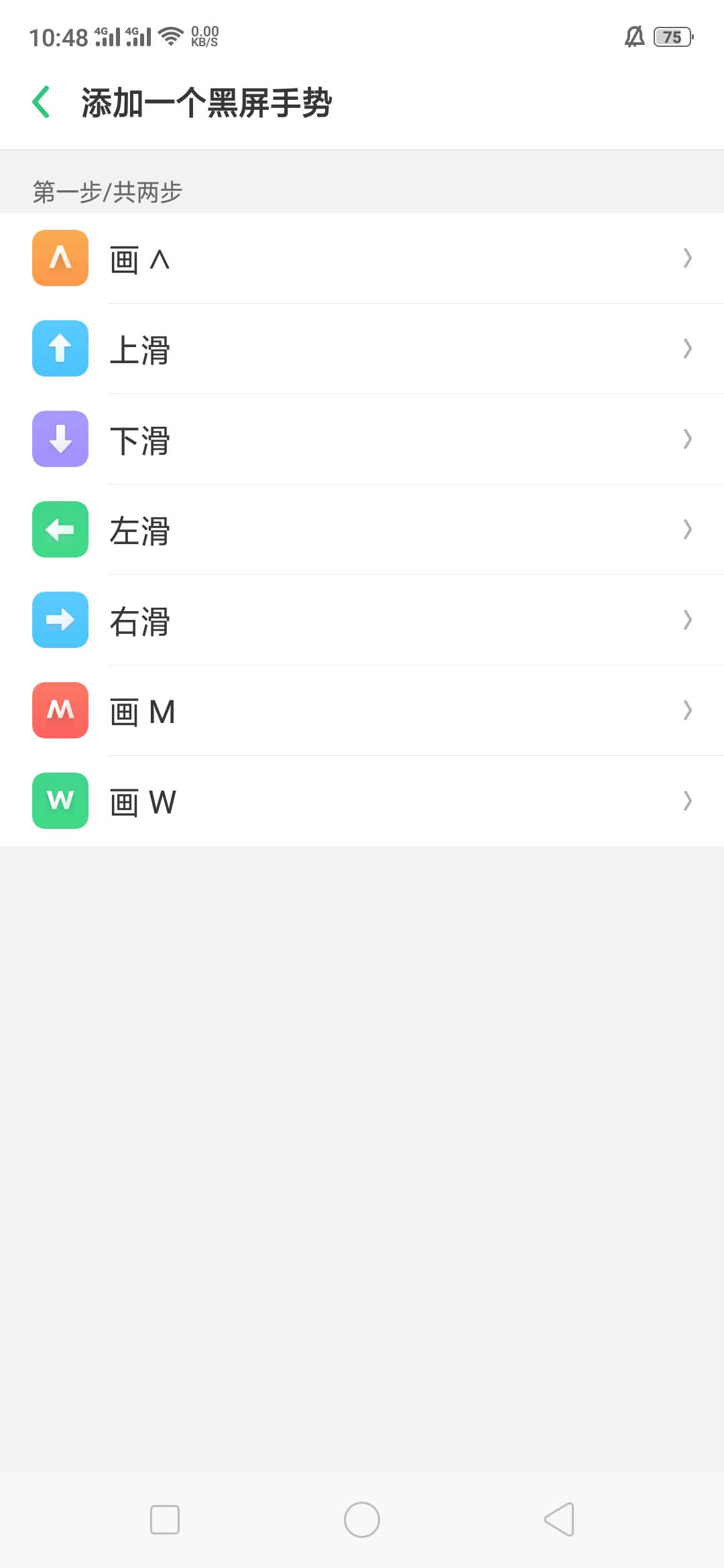The image size is (724, 1568).
Task: Open recent apps from the navigation bar
Action: [165, 1519]
